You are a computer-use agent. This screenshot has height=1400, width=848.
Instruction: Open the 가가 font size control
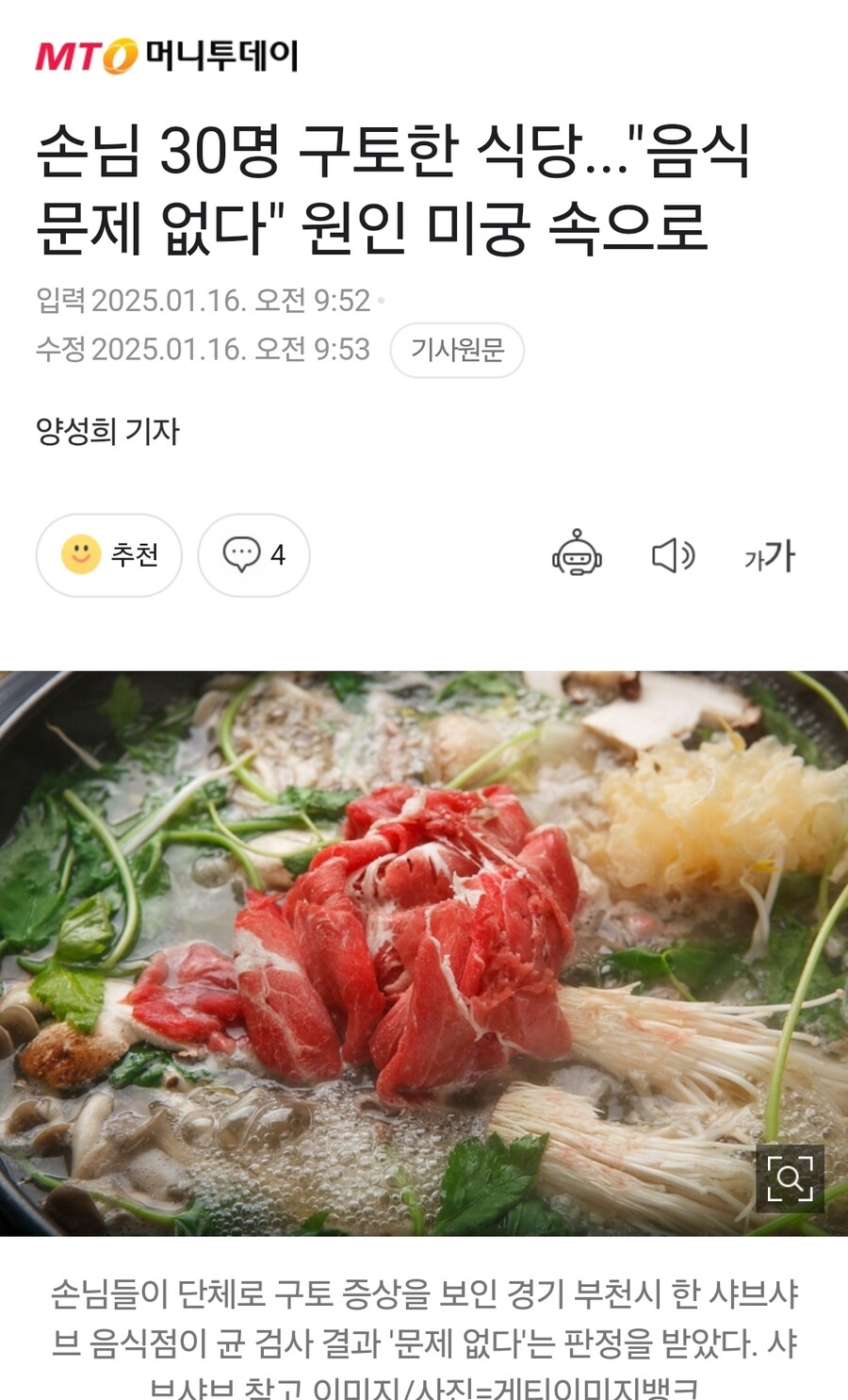(771, 556)
